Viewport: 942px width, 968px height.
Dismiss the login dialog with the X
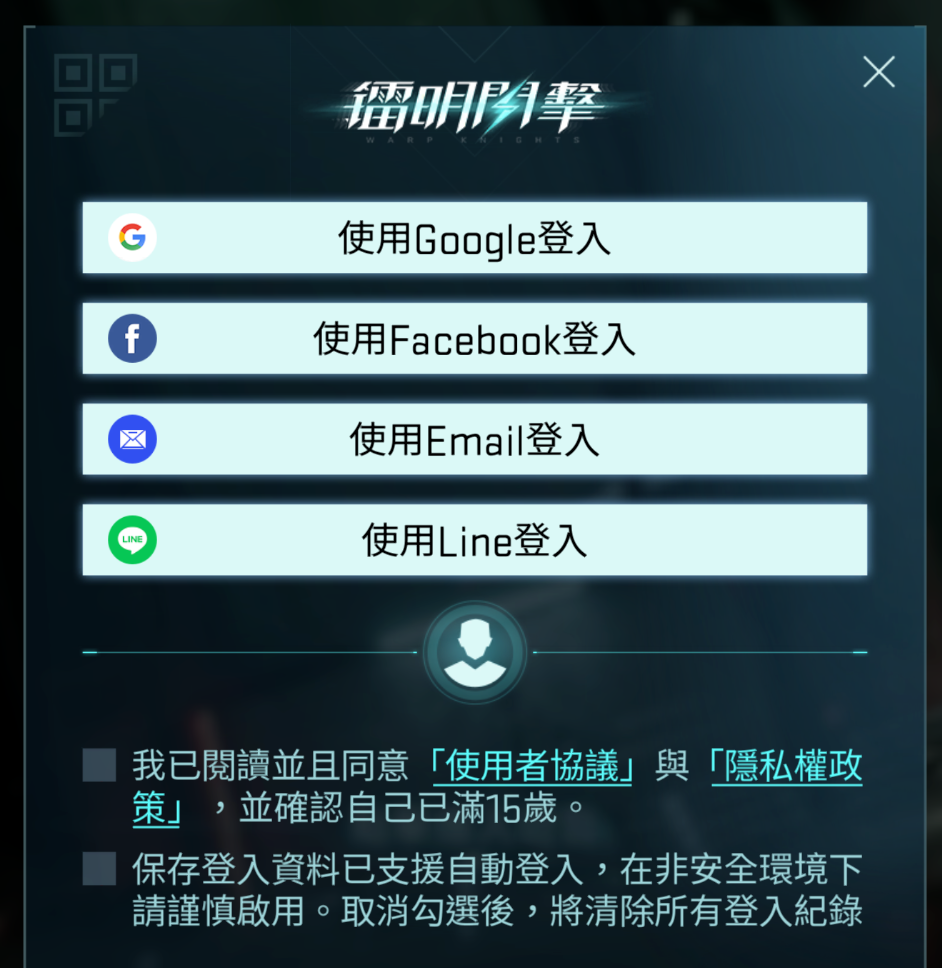pyautogui.click(x=878, y=72)
